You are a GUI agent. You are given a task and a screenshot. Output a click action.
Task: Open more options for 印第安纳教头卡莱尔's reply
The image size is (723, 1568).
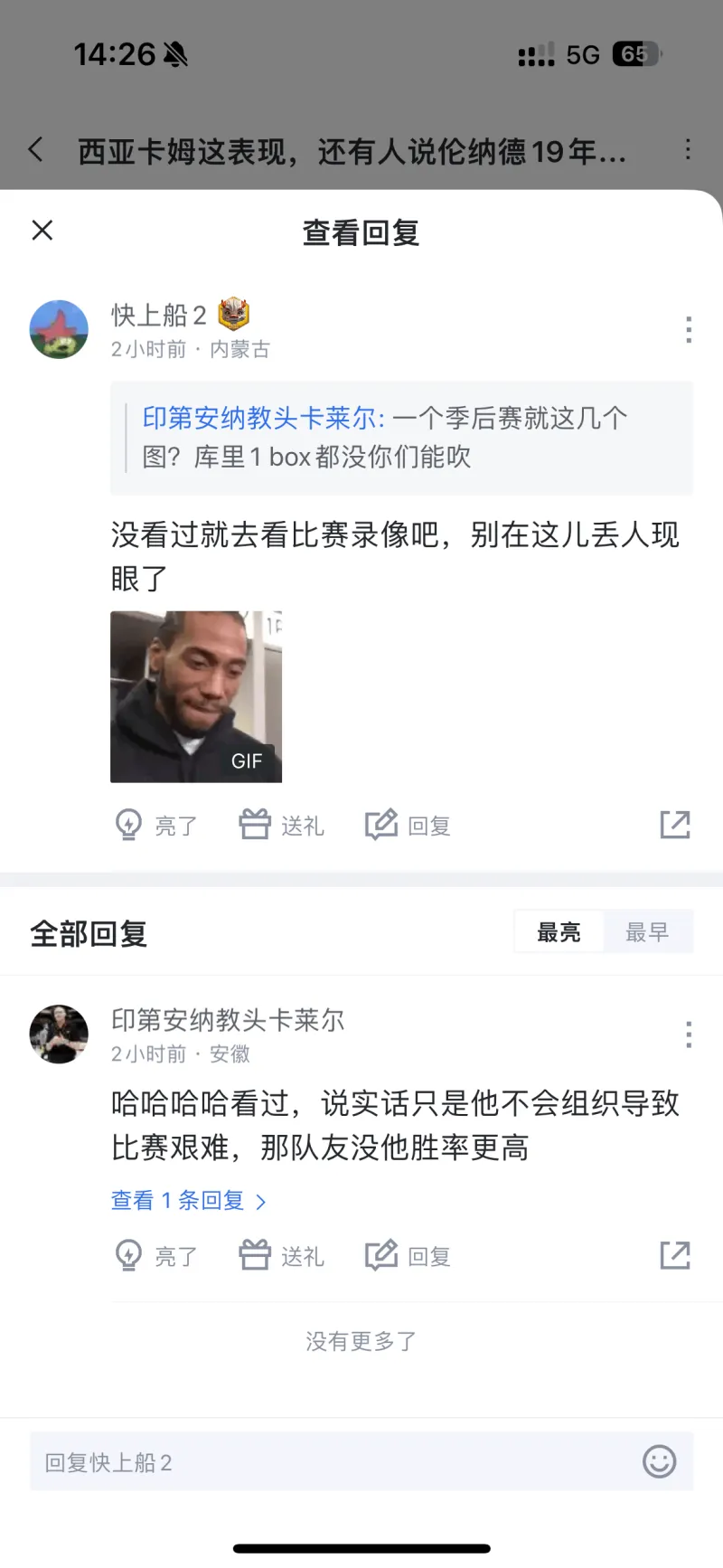coord(689,1034)
